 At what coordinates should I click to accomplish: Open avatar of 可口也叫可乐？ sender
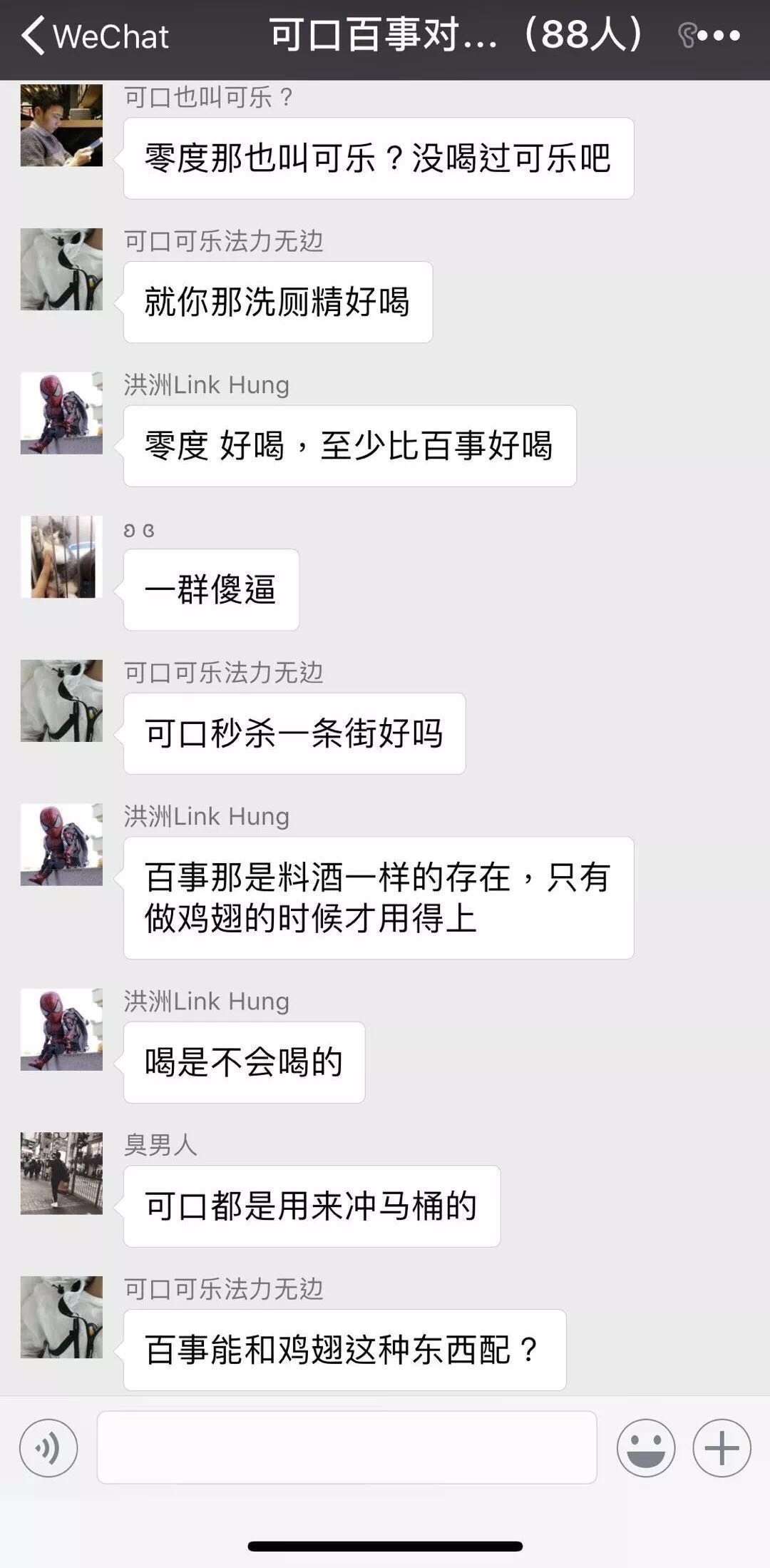click(x=61, y=126)
